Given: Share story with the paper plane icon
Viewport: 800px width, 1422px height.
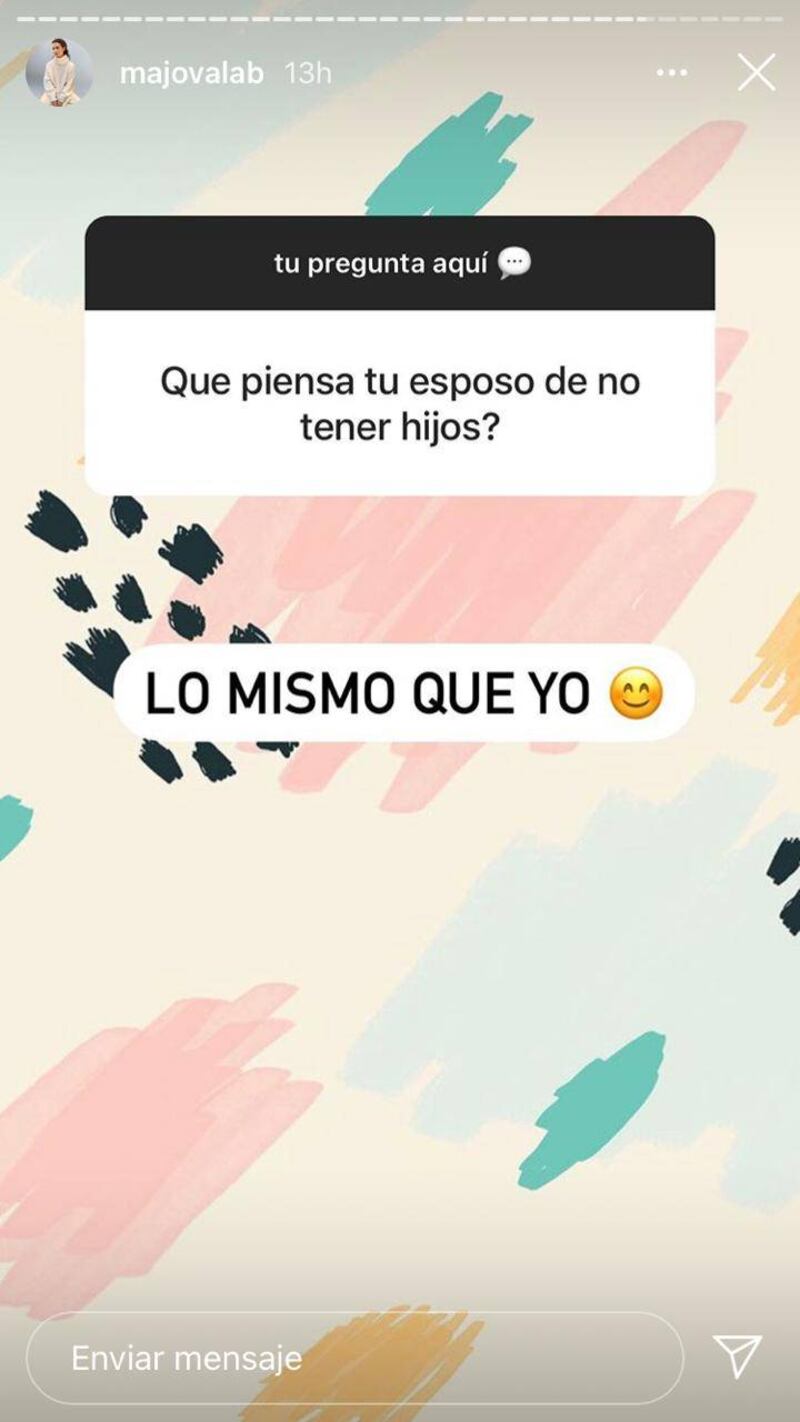Looking at the screenshot, I should point(738,1356).
